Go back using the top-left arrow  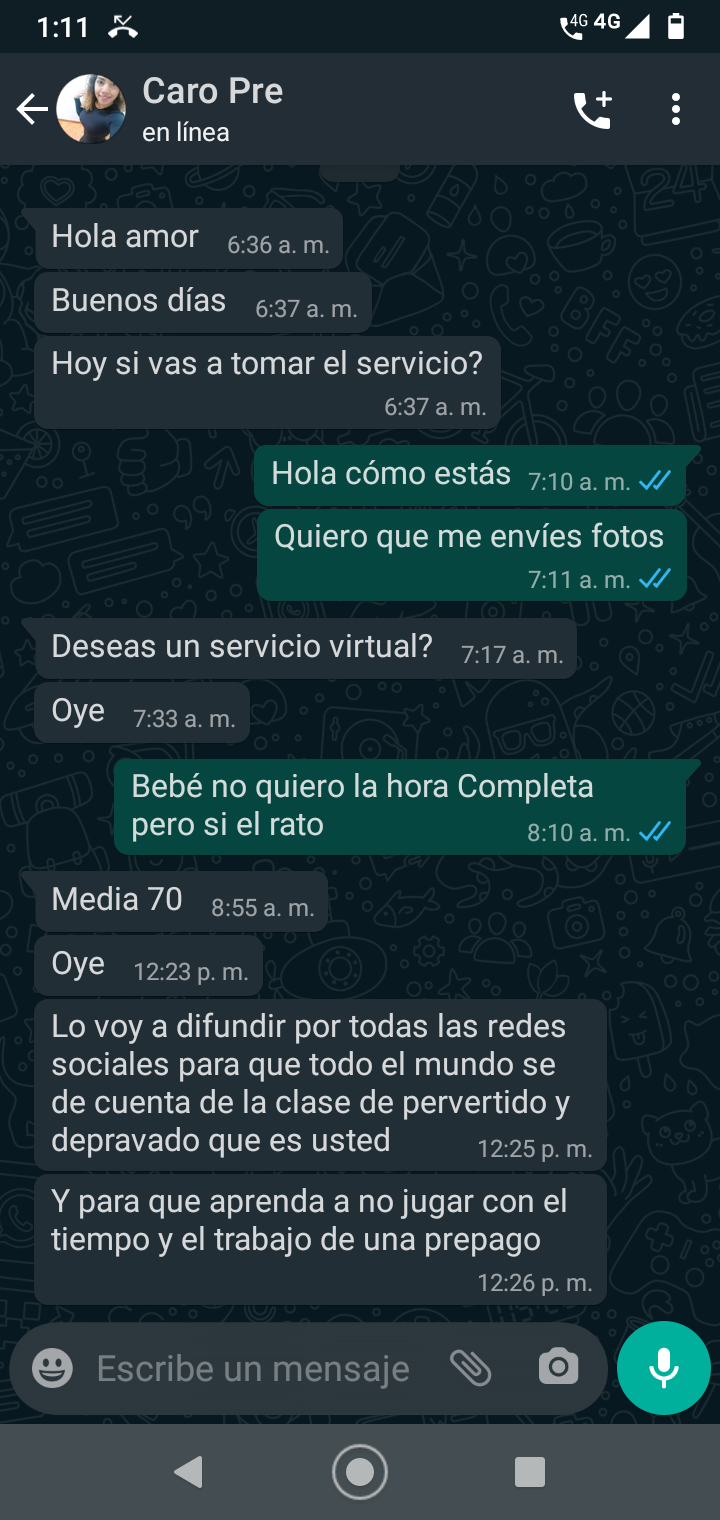pyautogui.click(x=32, y=109)
